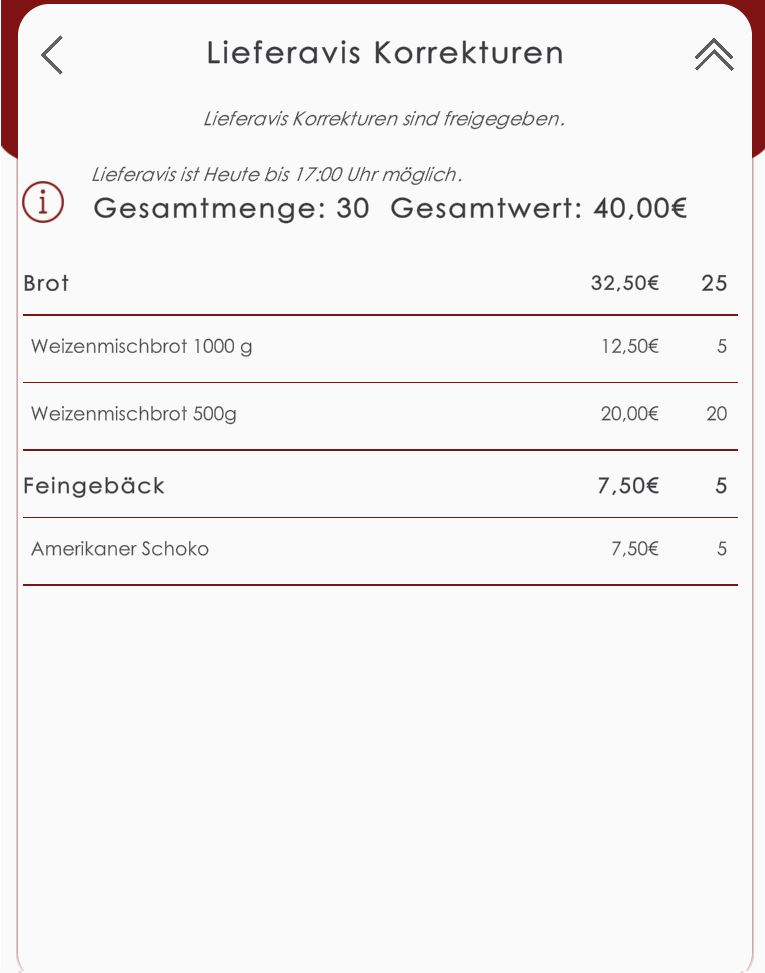Open the delivery notice info icon
The height and width of the screenshot is (973, 765).
click(43, 203)
